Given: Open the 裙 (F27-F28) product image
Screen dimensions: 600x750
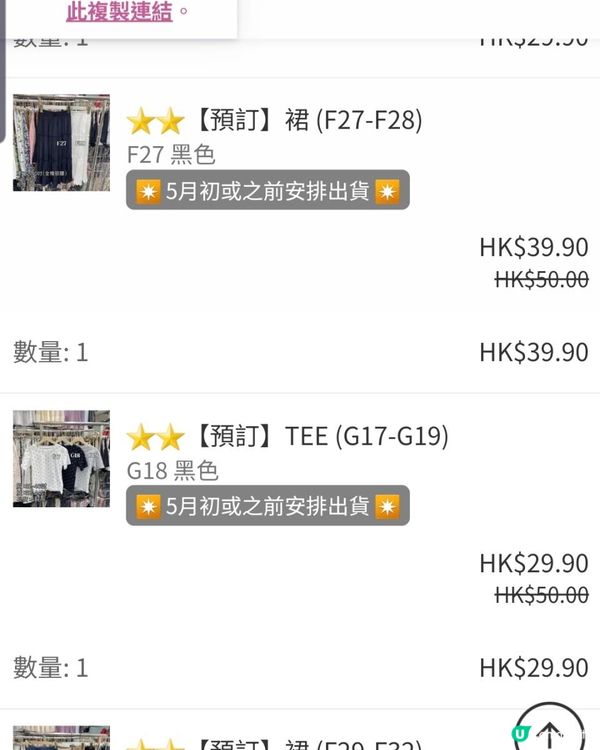Looking at the screenshot, I should (x=61, y=143).
